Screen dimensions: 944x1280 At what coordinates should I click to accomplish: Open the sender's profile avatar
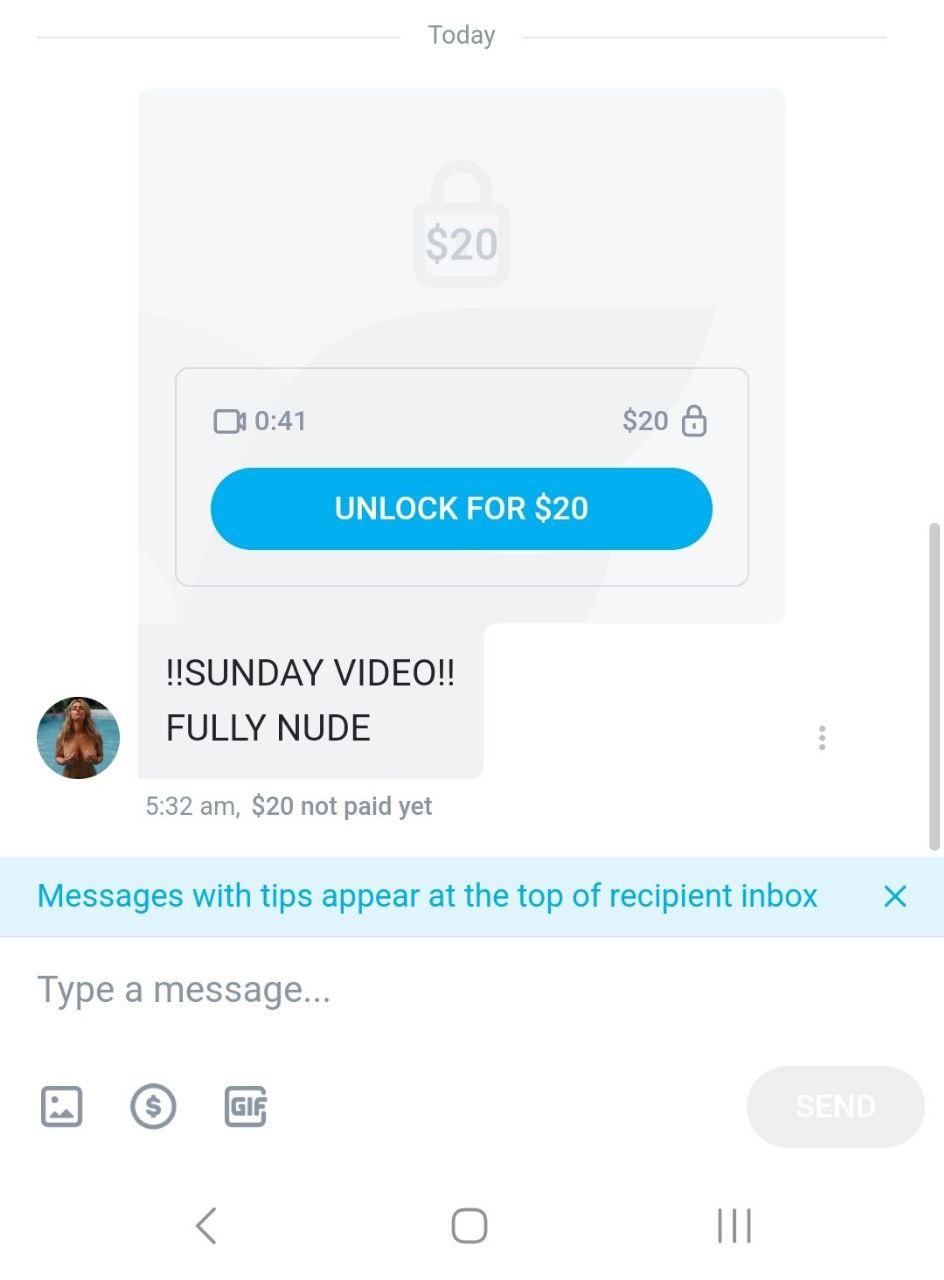(x=78, y=738)
